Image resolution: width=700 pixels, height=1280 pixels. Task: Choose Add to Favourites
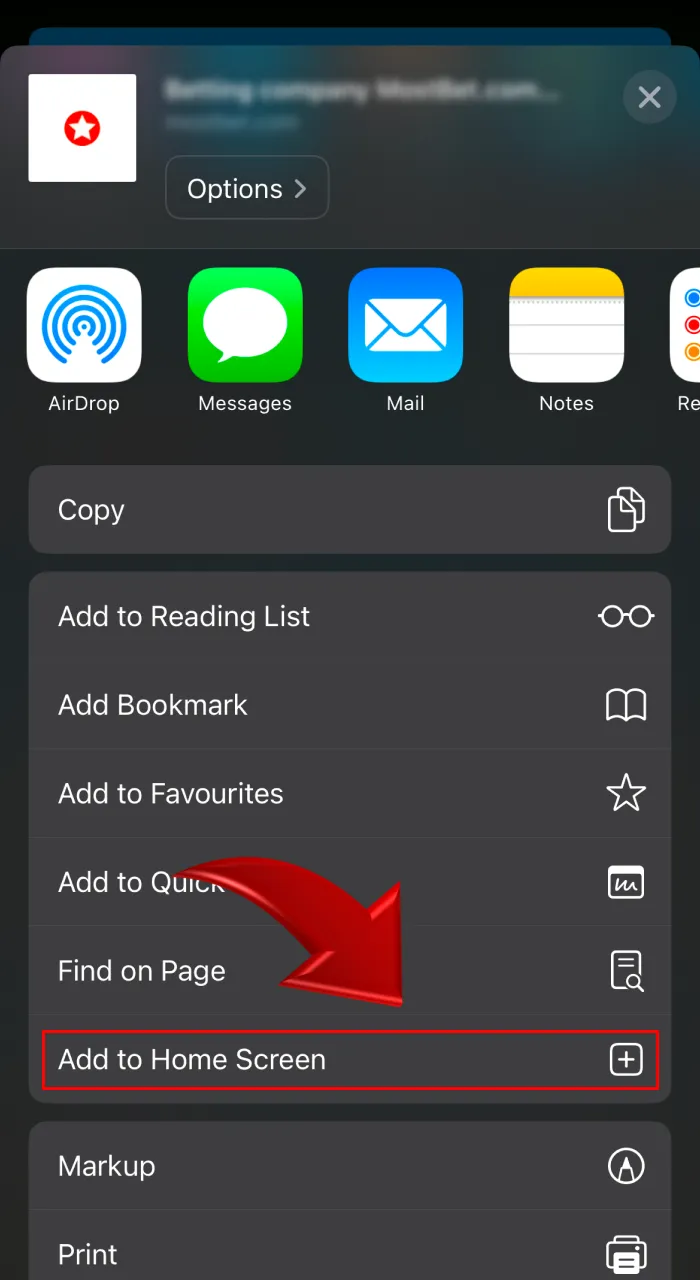[349, 793]
